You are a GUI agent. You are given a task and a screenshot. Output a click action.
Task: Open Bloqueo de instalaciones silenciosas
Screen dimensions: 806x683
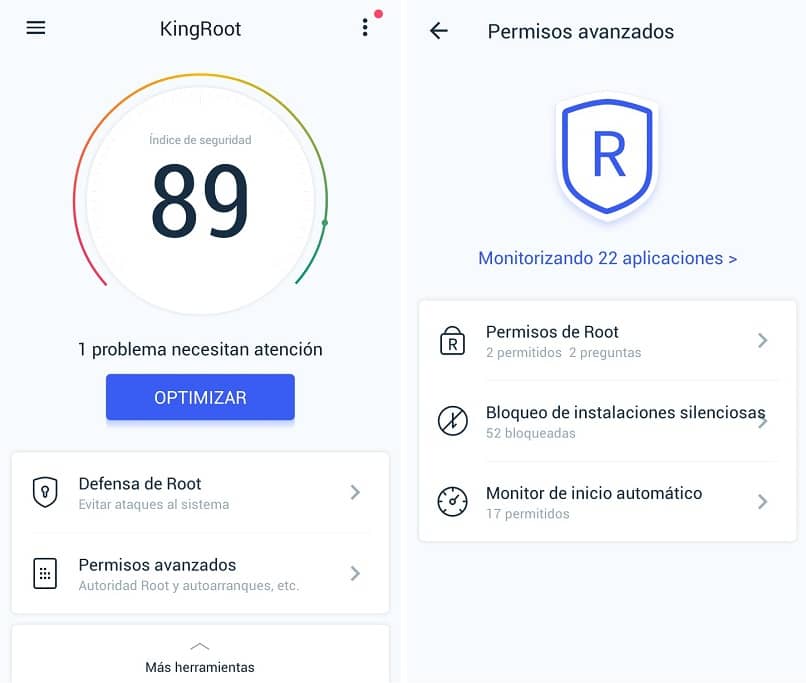click(607, 421)
